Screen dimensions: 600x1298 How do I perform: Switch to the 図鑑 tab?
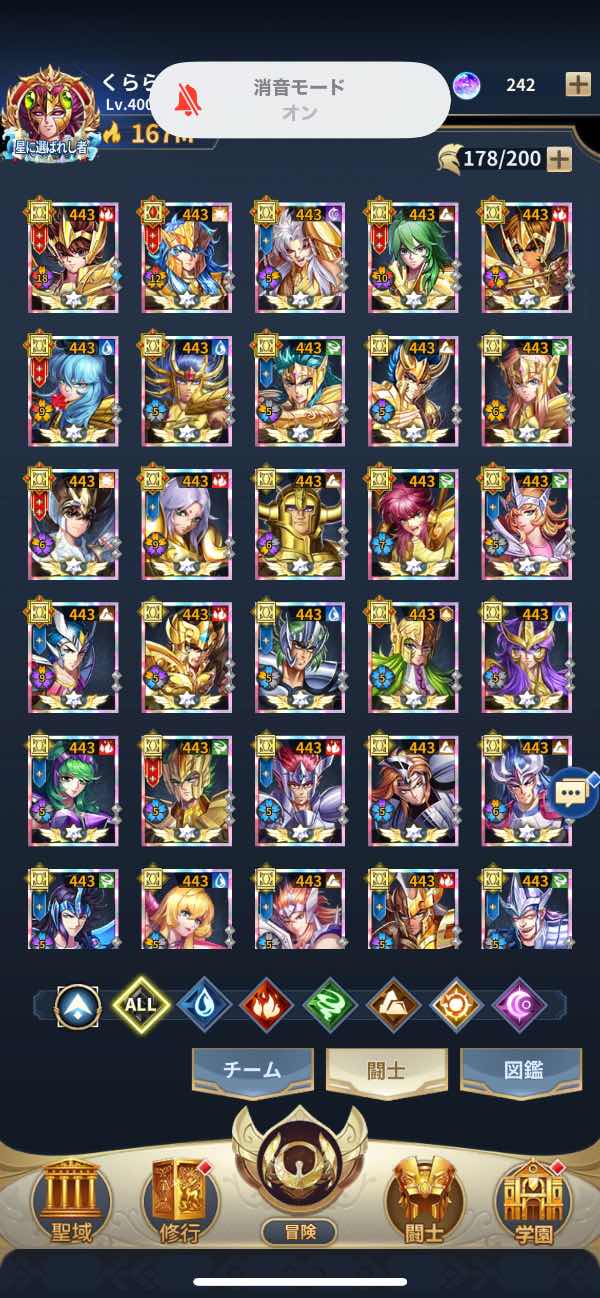521,1070
